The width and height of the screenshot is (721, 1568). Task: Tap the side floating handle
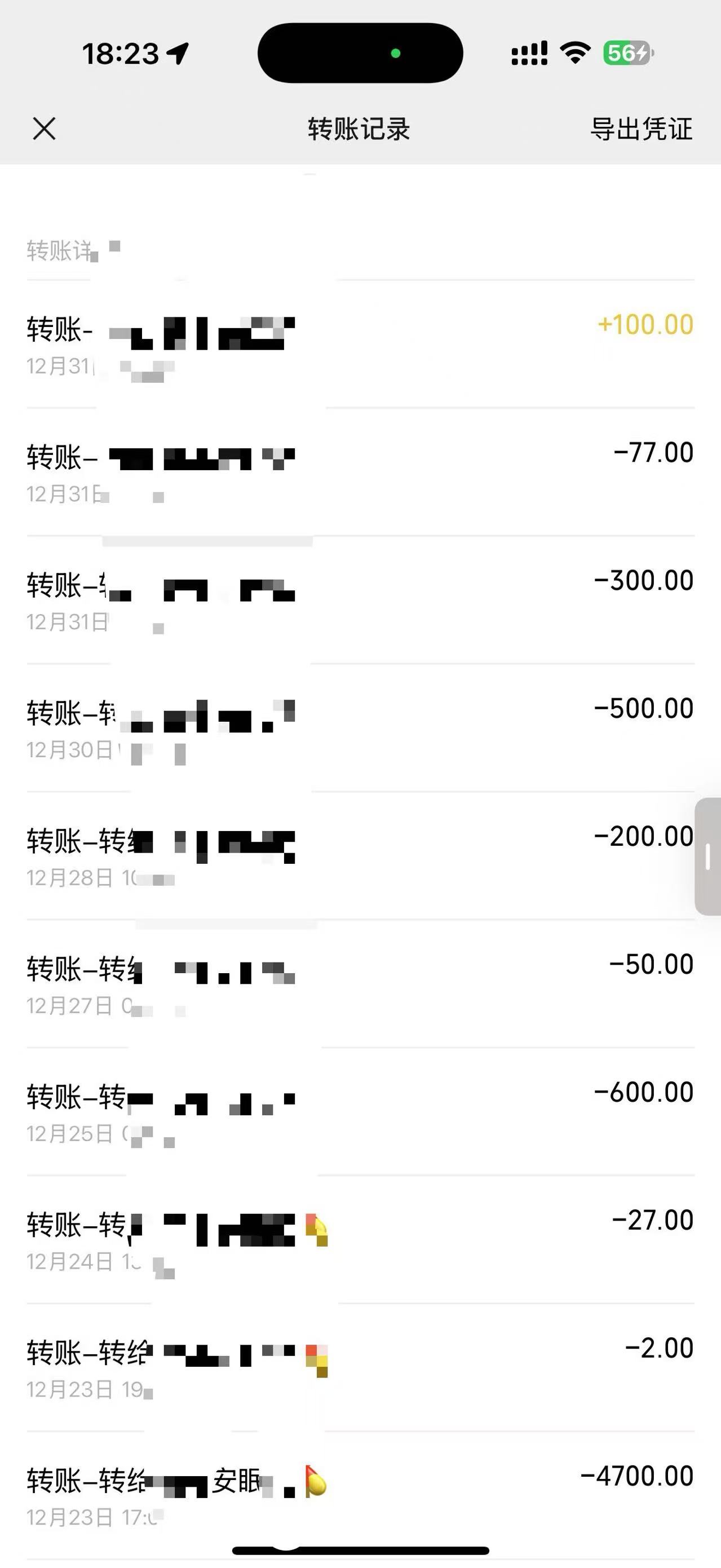pos(707,856)
